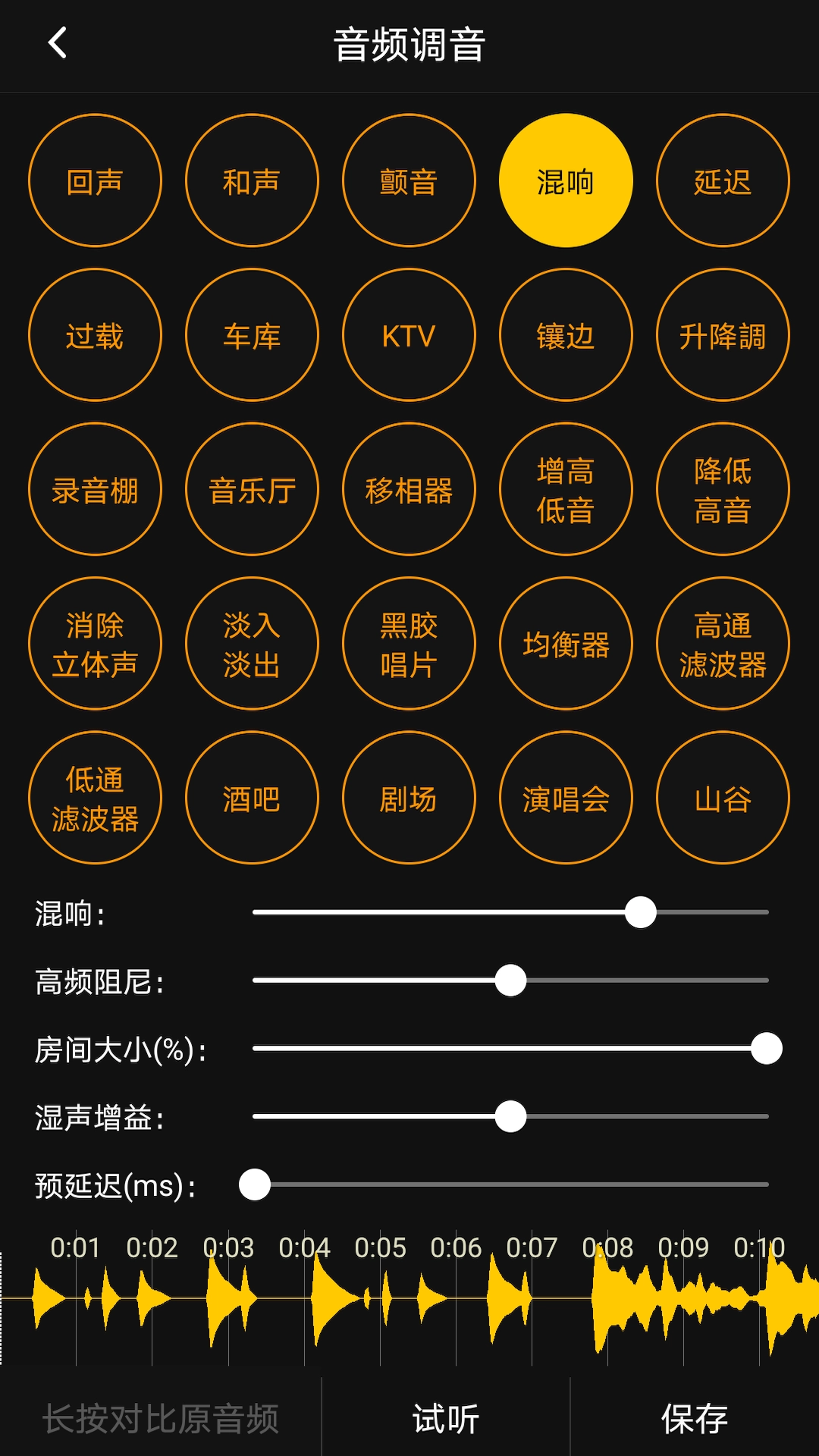Tap the highlighted 混响 reverb effect
This screenshot has height=1456, width=819.
coord(566,180)
